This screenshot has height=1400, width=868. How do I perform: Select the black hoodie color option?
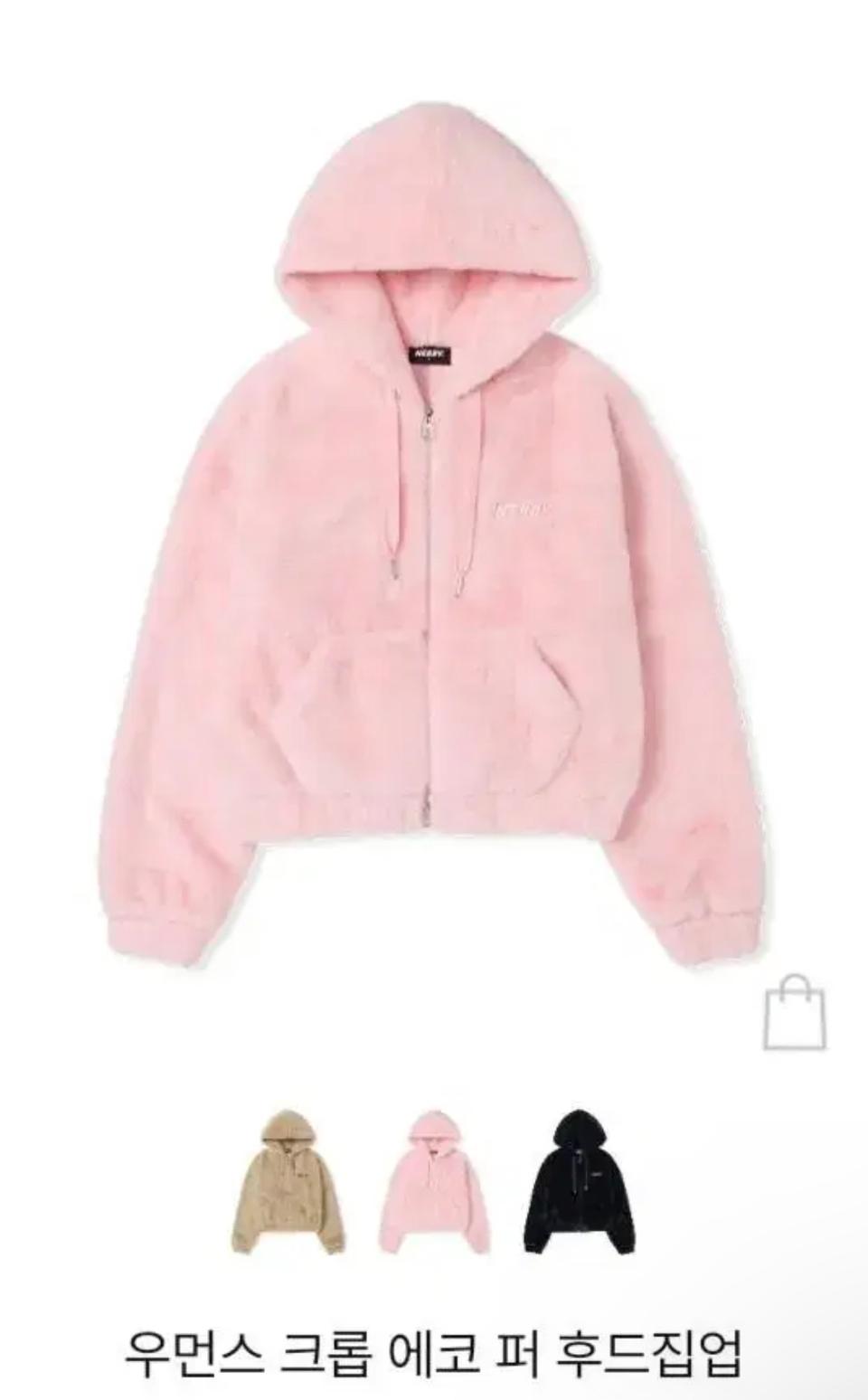(579, 1181)
